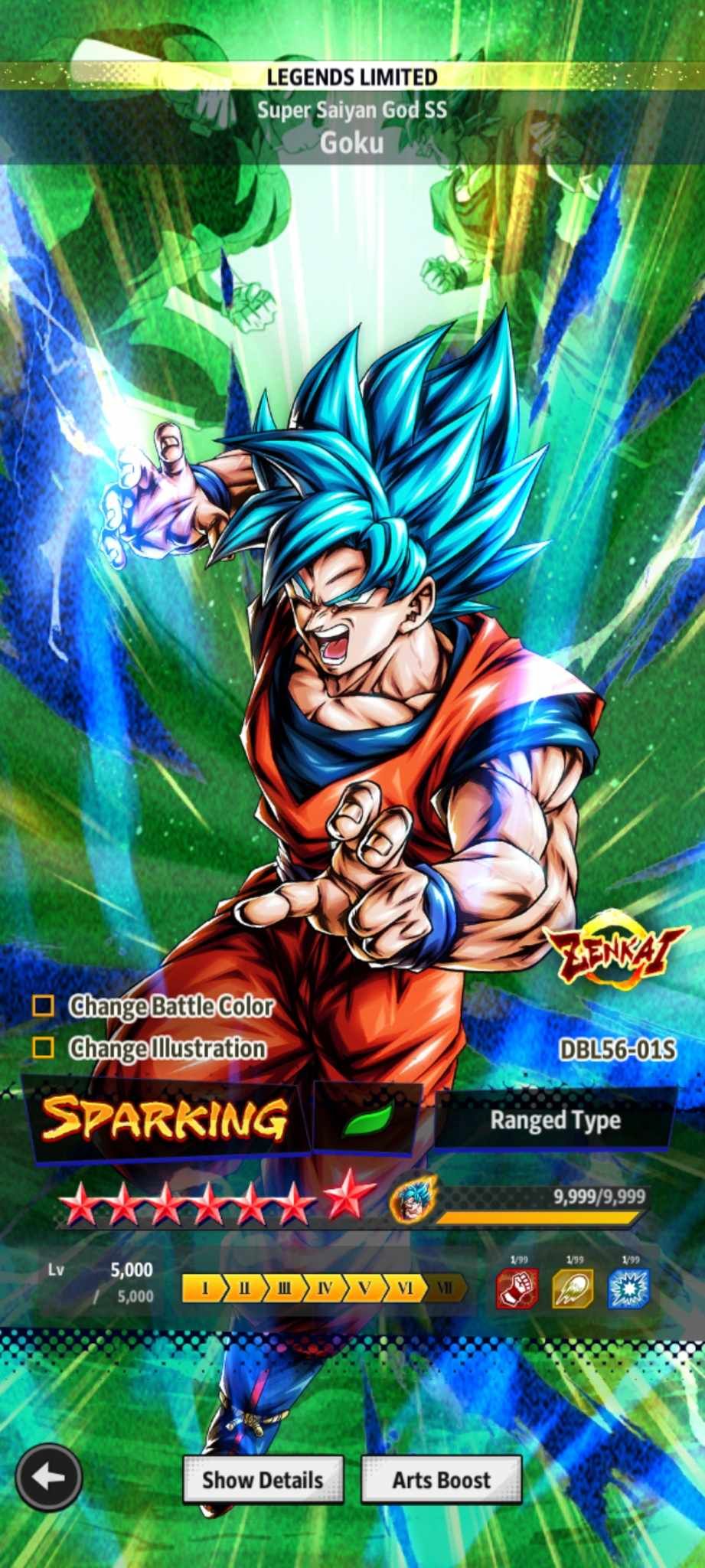Tap the blue Special Arts boost icon
The width and height of the screenshot is (705, 1568).
(629, 1288)
